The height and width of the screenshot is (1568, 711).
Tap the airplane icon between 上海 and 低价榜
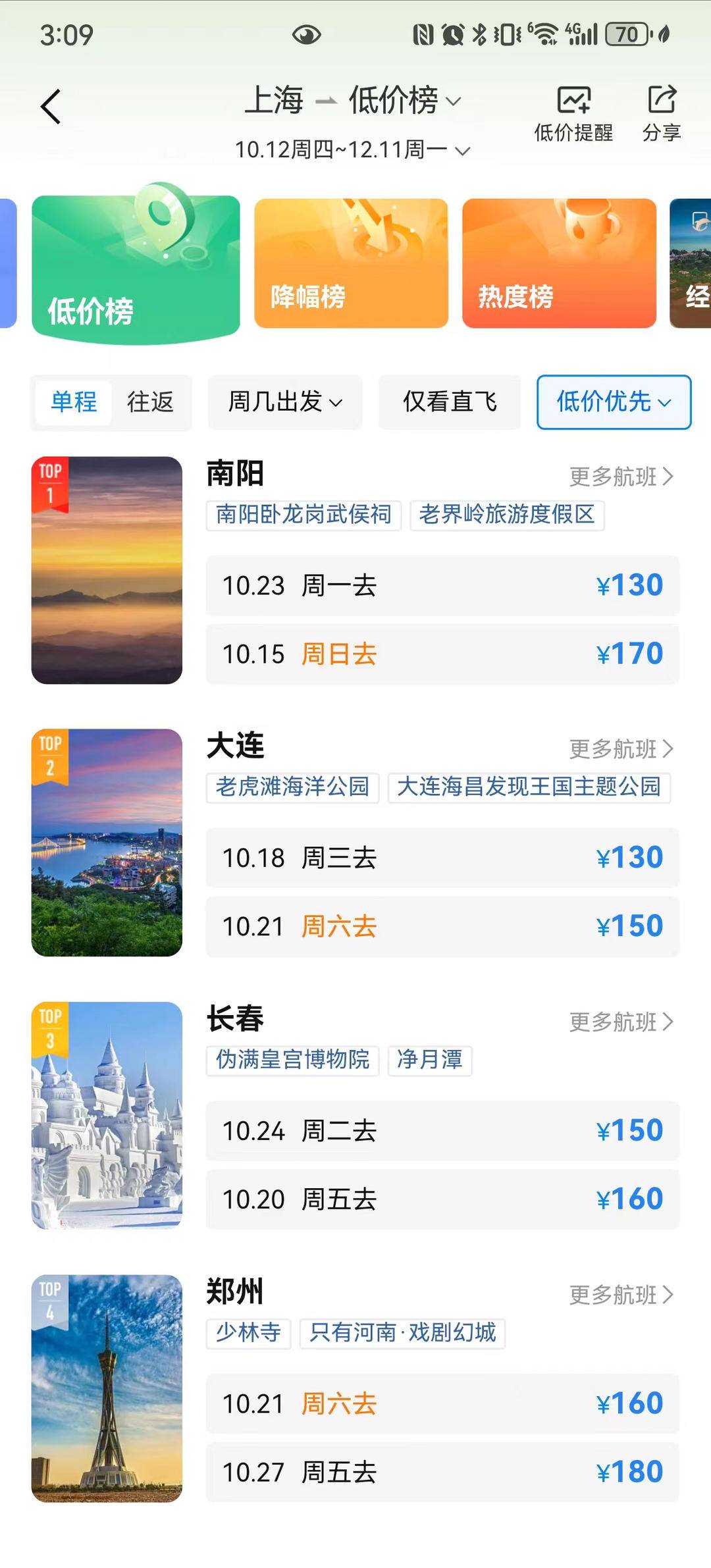pyautogui.click(x=325, y=100)
